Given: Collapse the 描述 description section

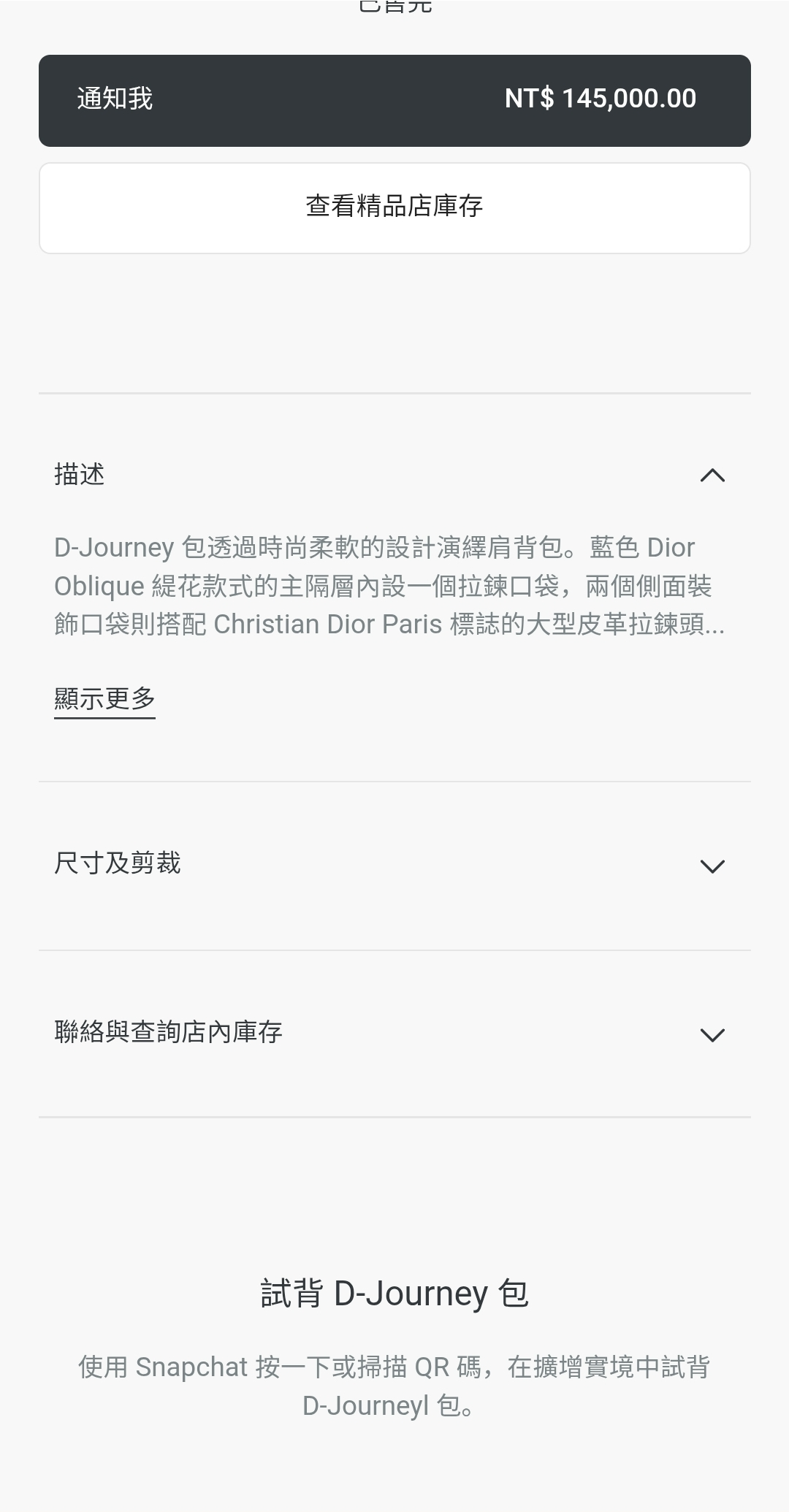Looking at the screenshot, I should pyautogui.click(x=712, y=476).
